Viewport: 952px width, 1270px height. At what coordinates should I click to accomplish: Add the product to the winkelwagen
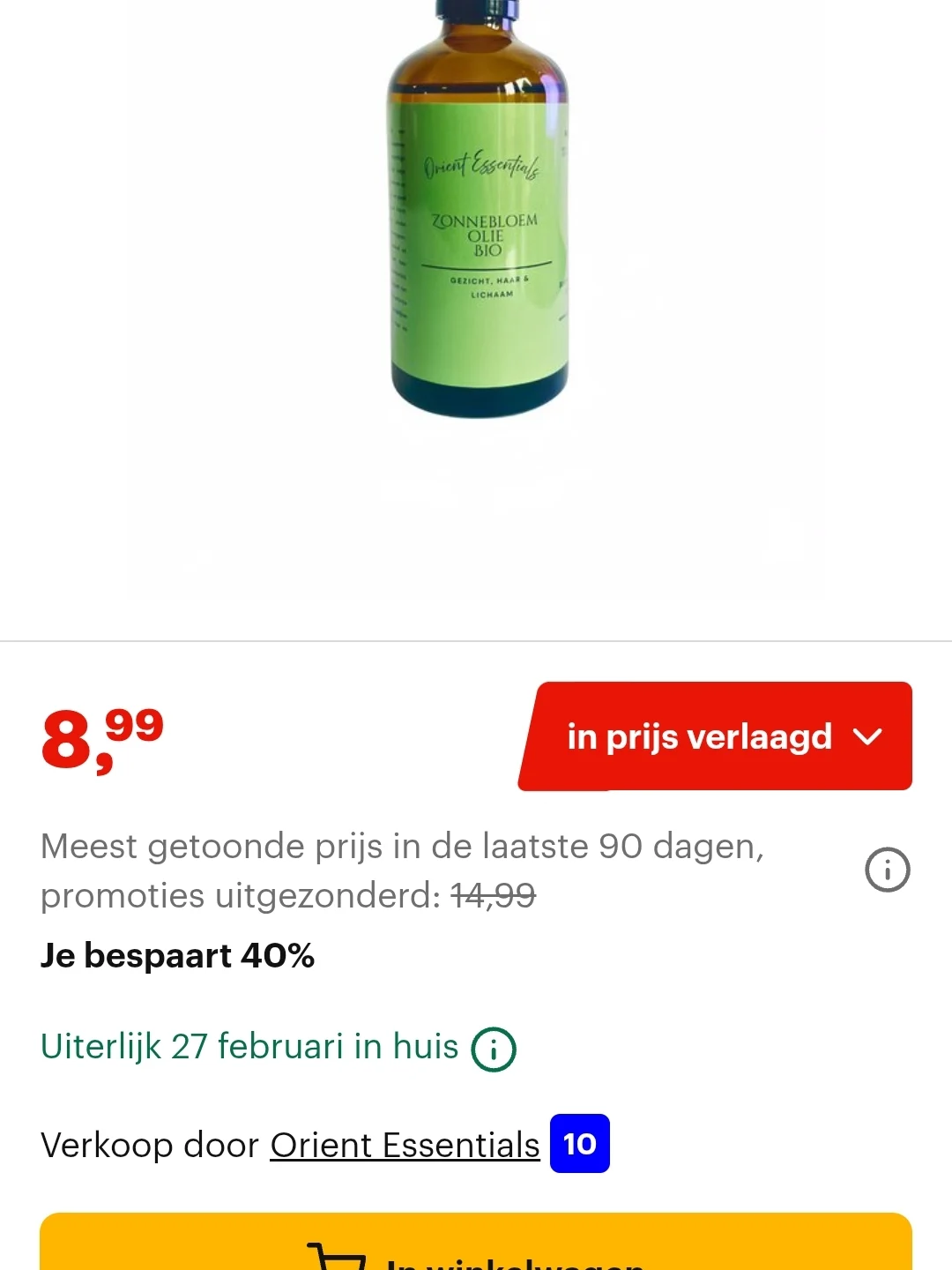click(x=476, y=1248)
